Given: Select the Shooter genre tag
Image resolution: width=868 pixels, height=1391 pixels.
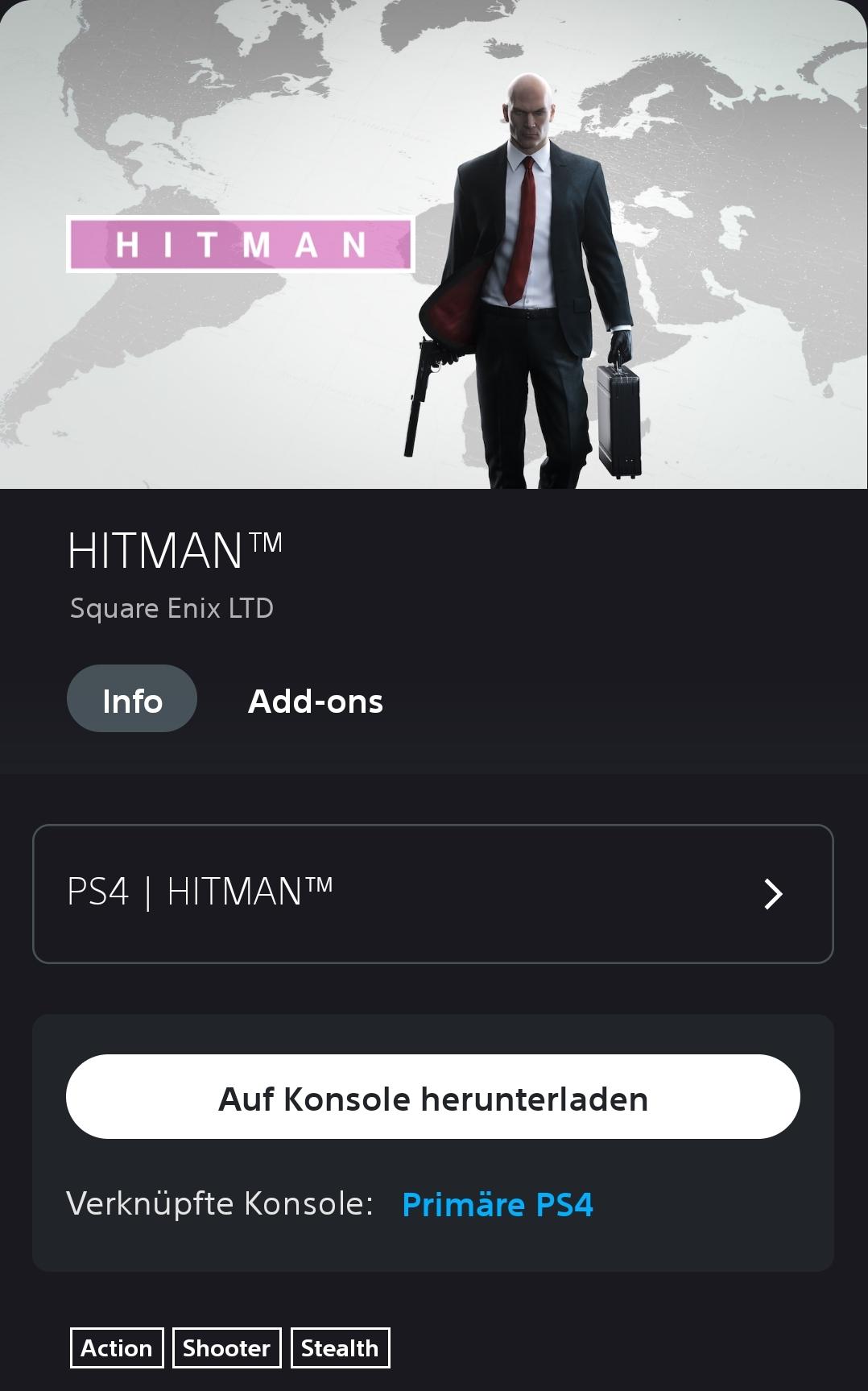Looking at the screenshot, I should click(x=226, y=1348).
